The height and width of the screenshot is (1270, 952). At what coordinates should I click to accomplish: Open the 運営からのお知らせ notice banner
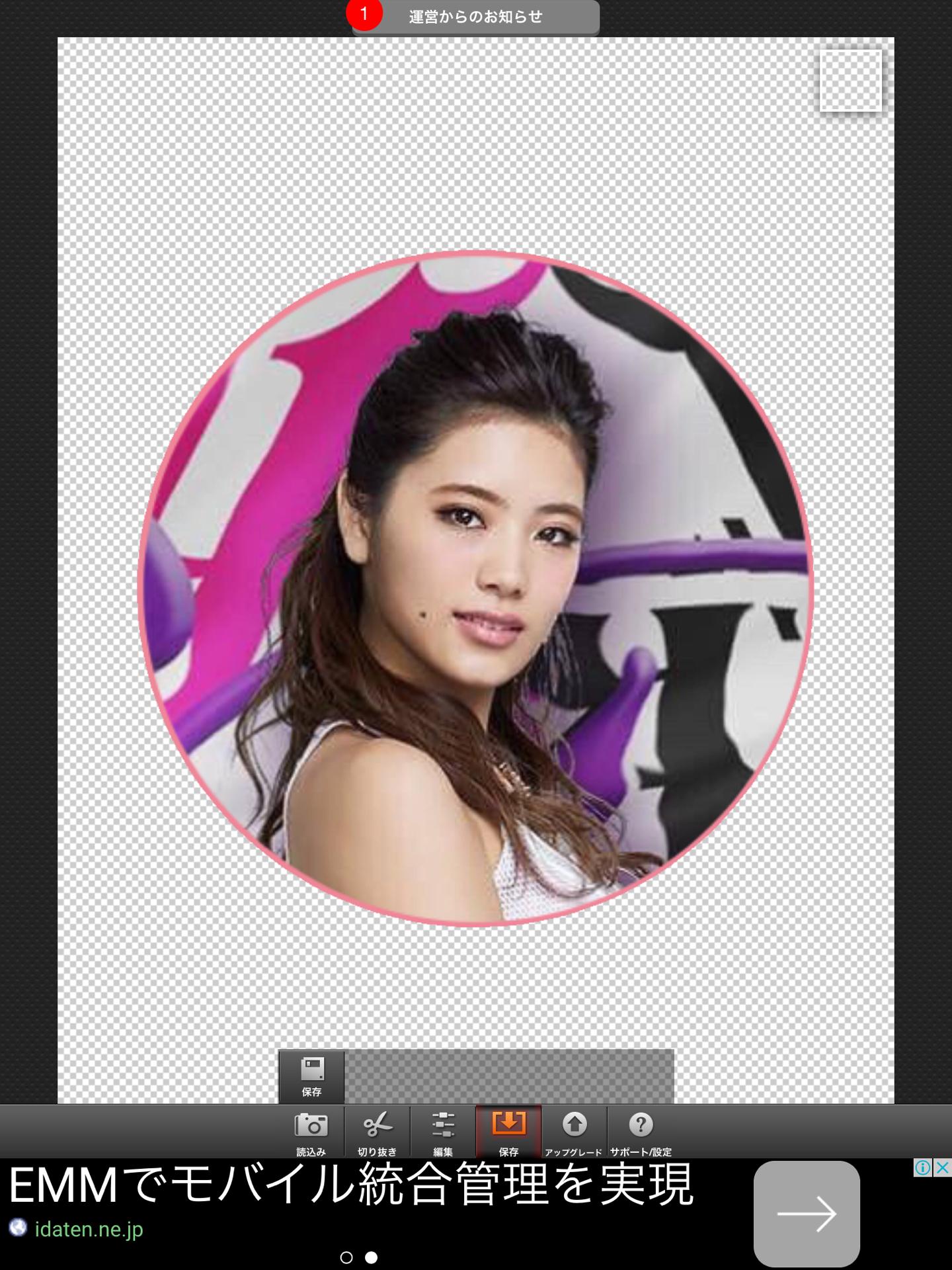coord(475,17)
